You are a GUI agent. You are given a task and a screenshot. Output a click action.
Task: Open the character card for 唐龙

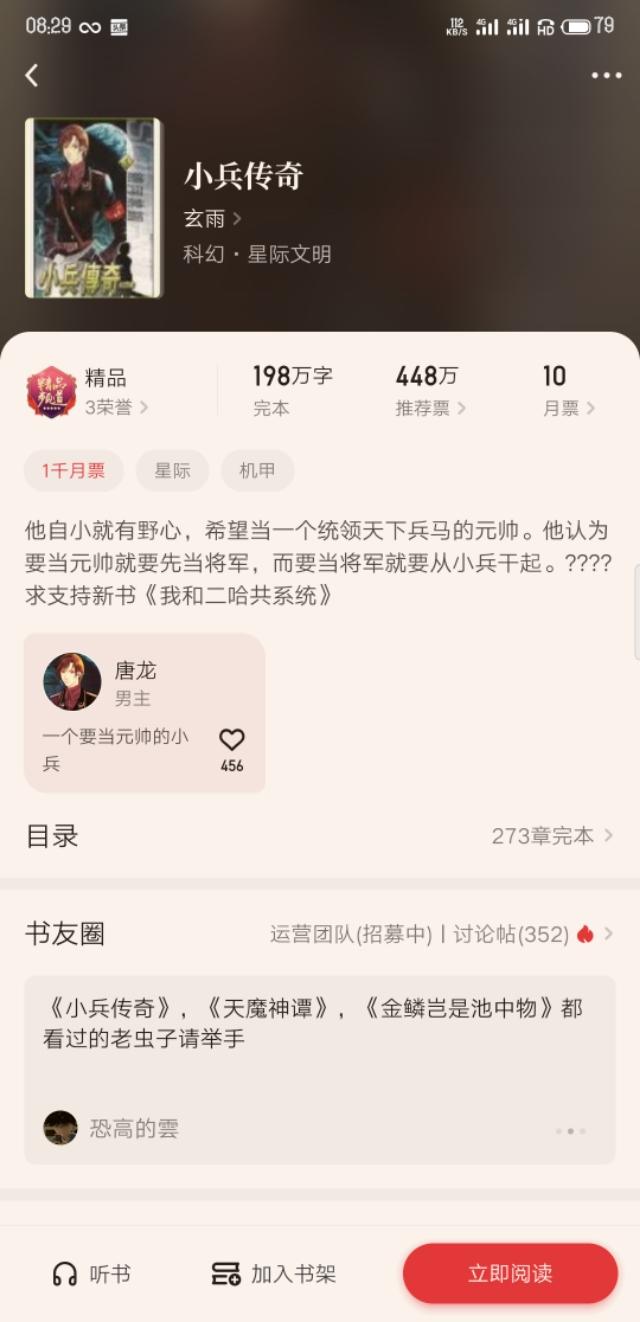point(145,713)
